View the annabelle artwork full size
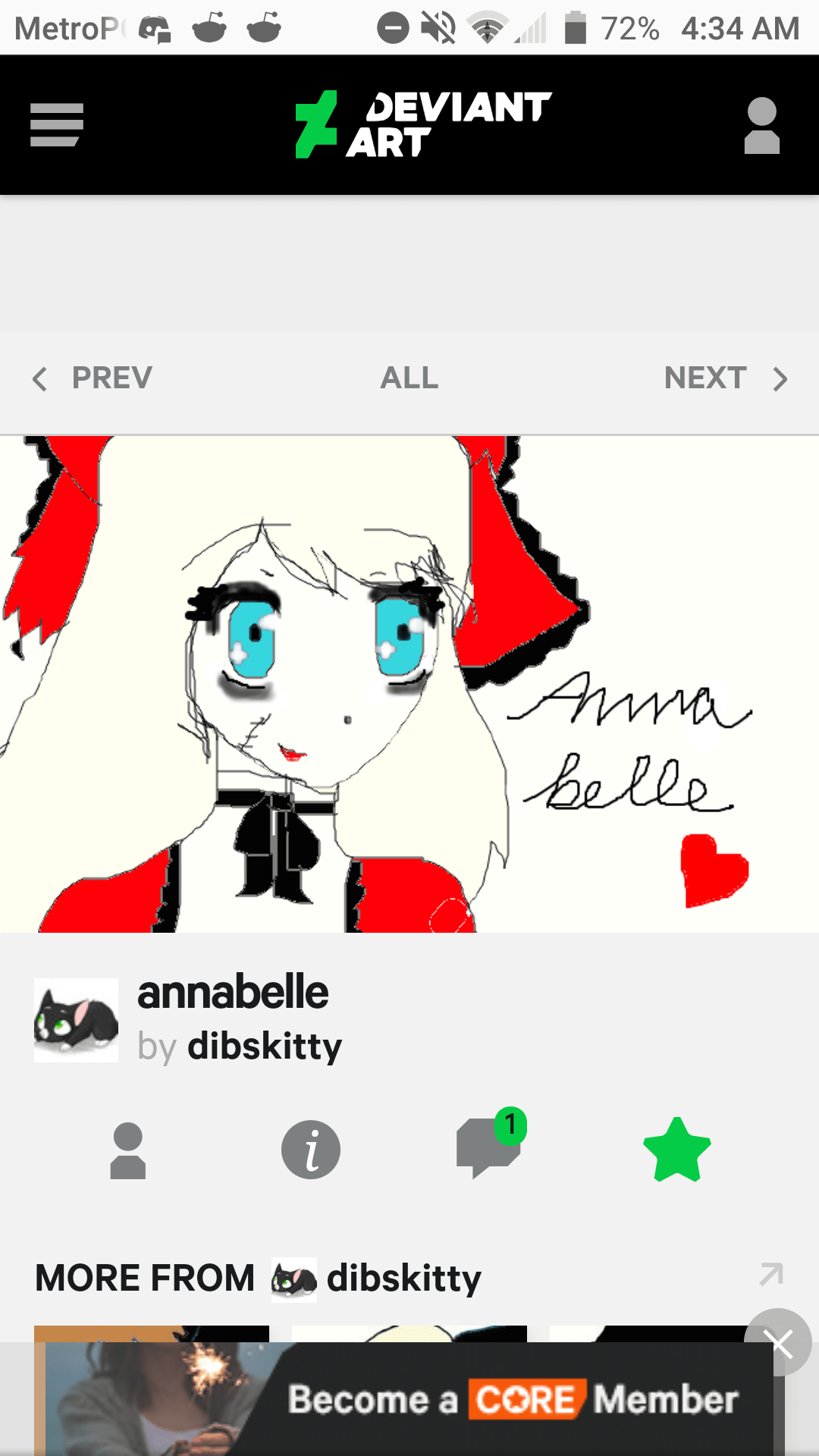 tap(409, 684)
